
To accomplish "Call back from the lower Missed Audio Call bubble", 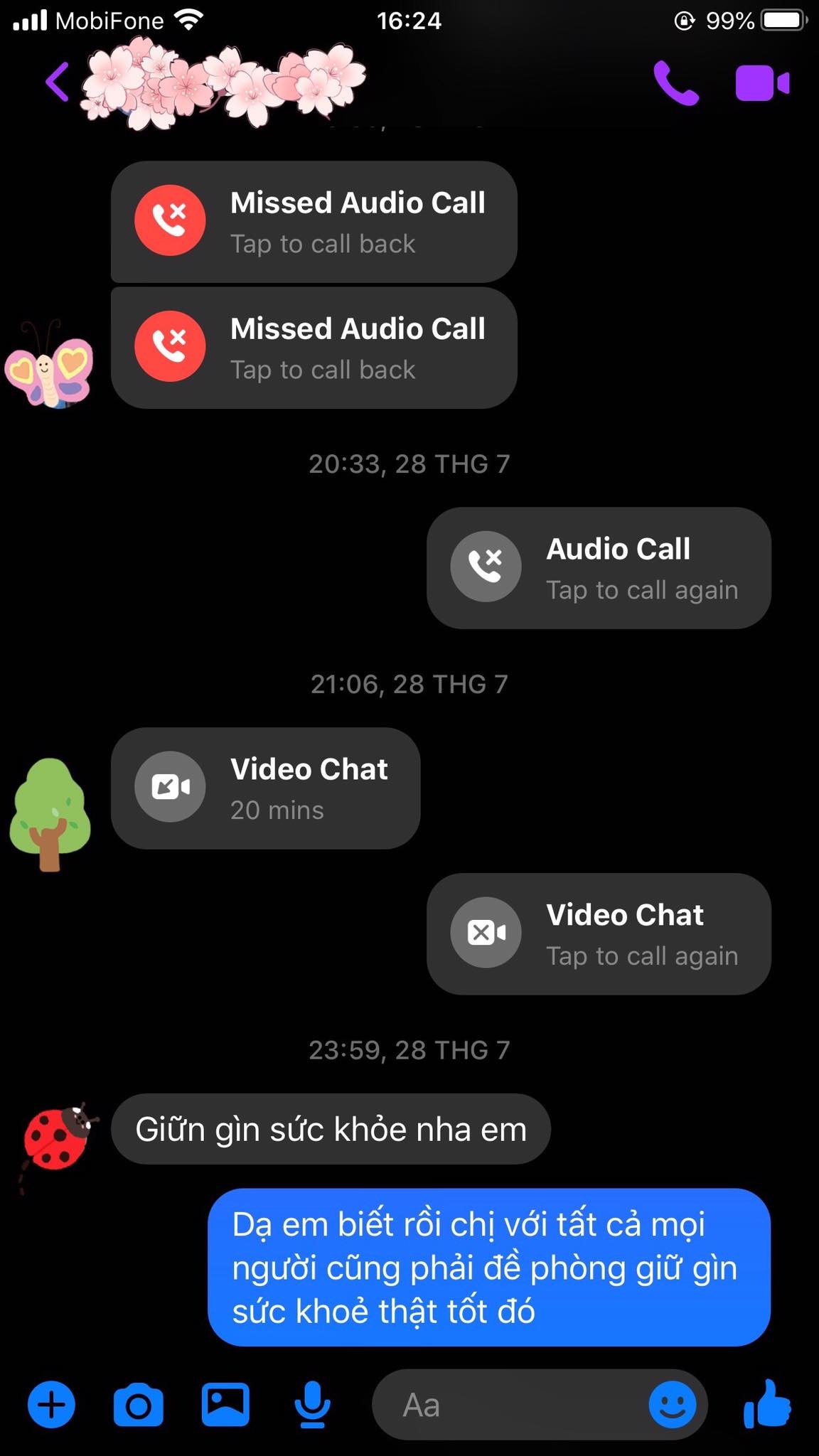I will 314,348.
